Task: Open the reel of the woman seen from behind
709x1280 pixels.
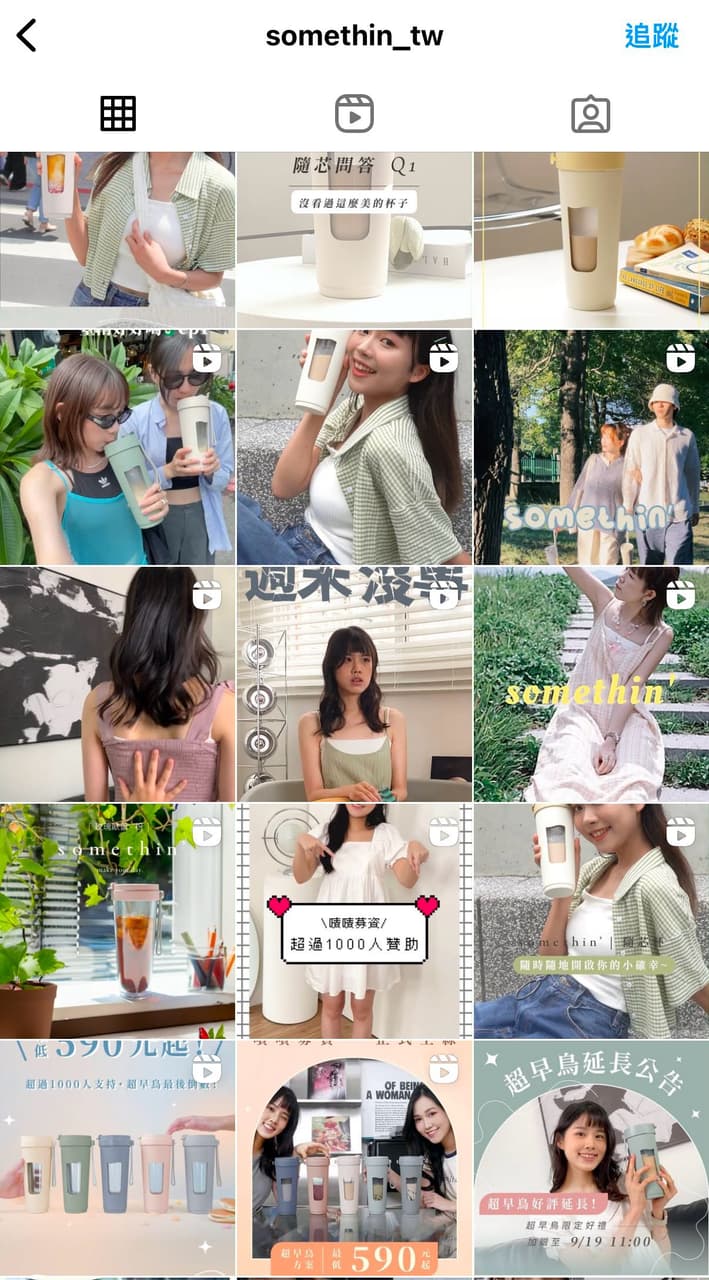Action: (117, 685)
